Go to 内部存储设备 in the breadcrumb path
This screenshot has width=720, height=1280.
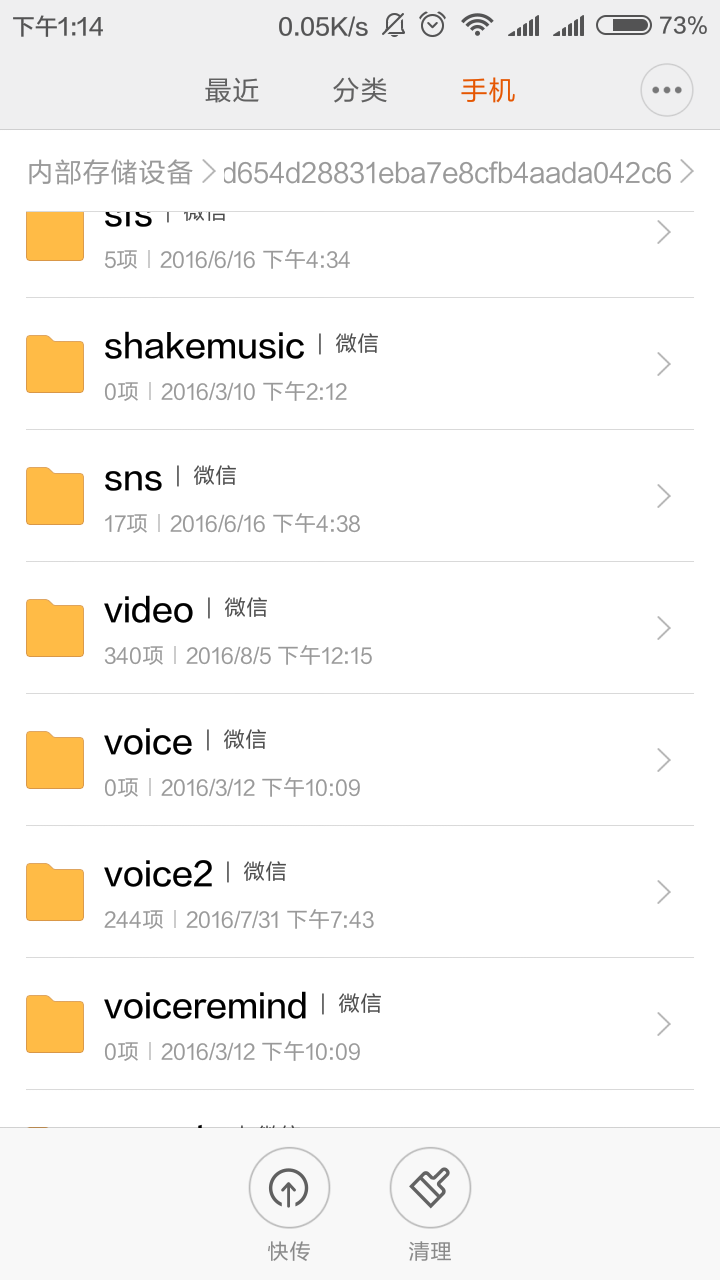110,173
